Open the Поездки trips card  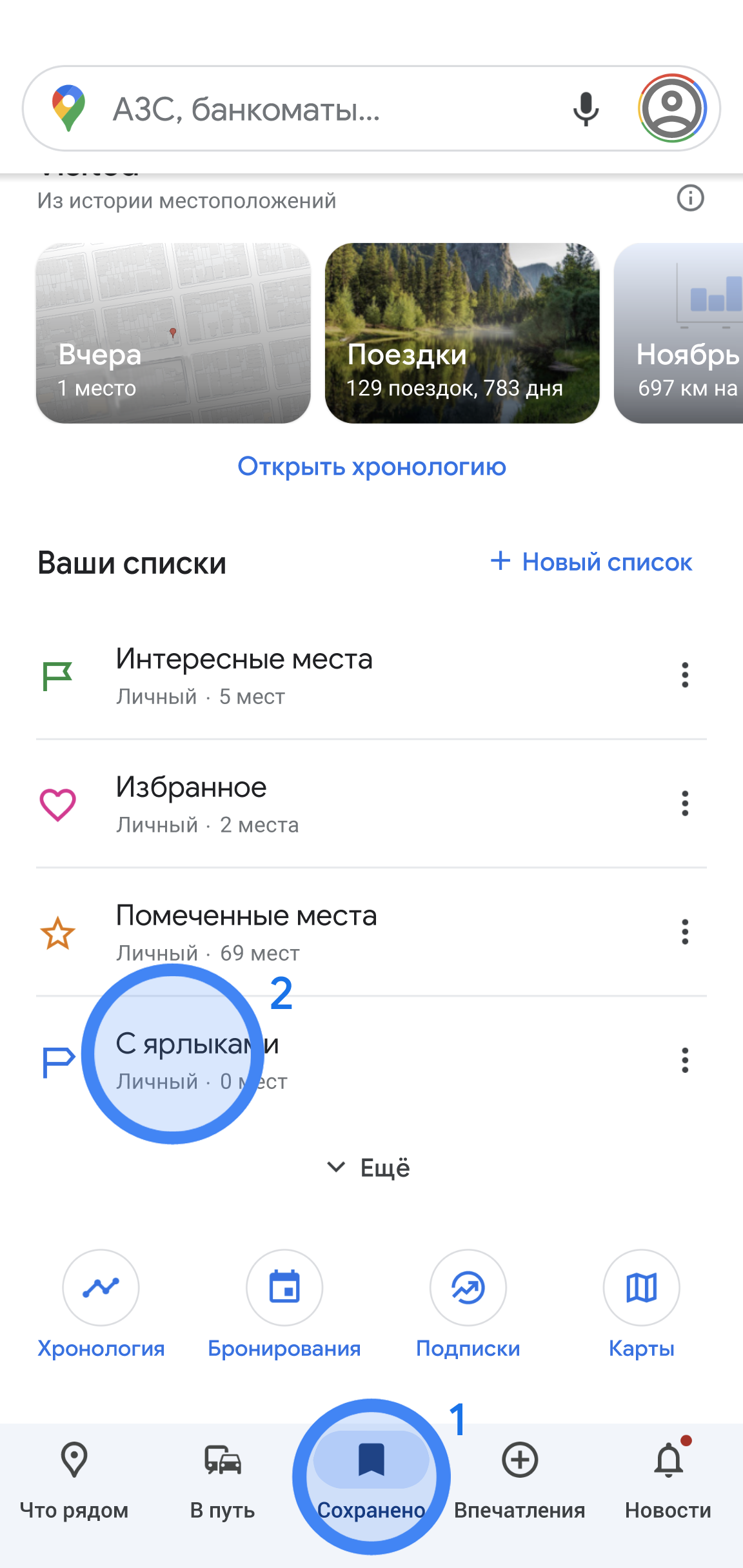point(462,333)
